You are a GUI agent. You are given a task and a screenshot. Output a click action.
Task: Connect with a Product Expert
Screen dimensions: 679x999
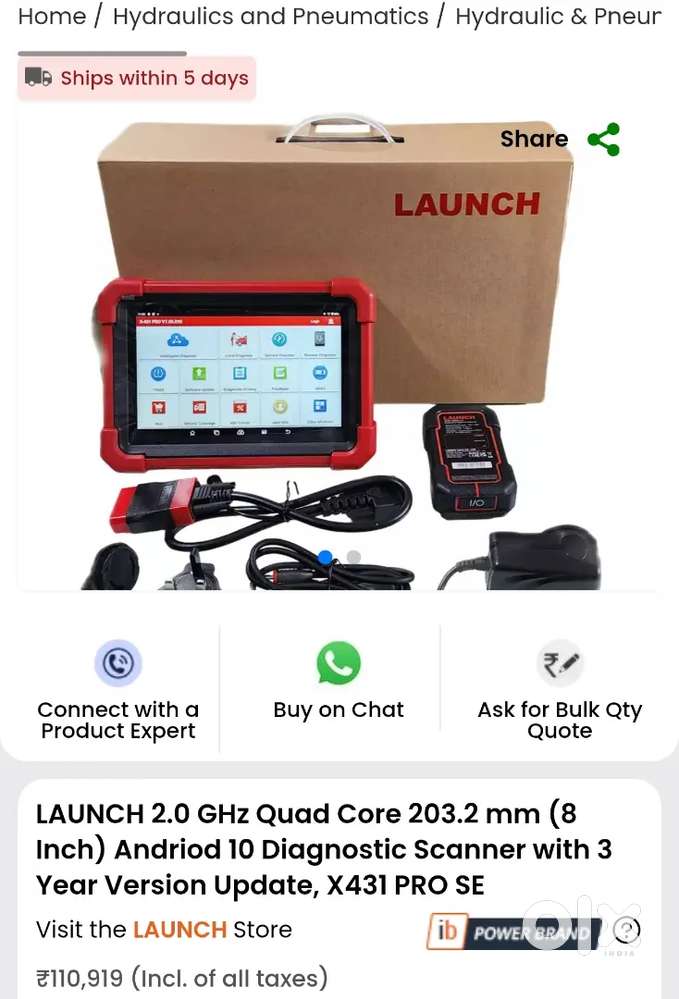click(118, 690)
